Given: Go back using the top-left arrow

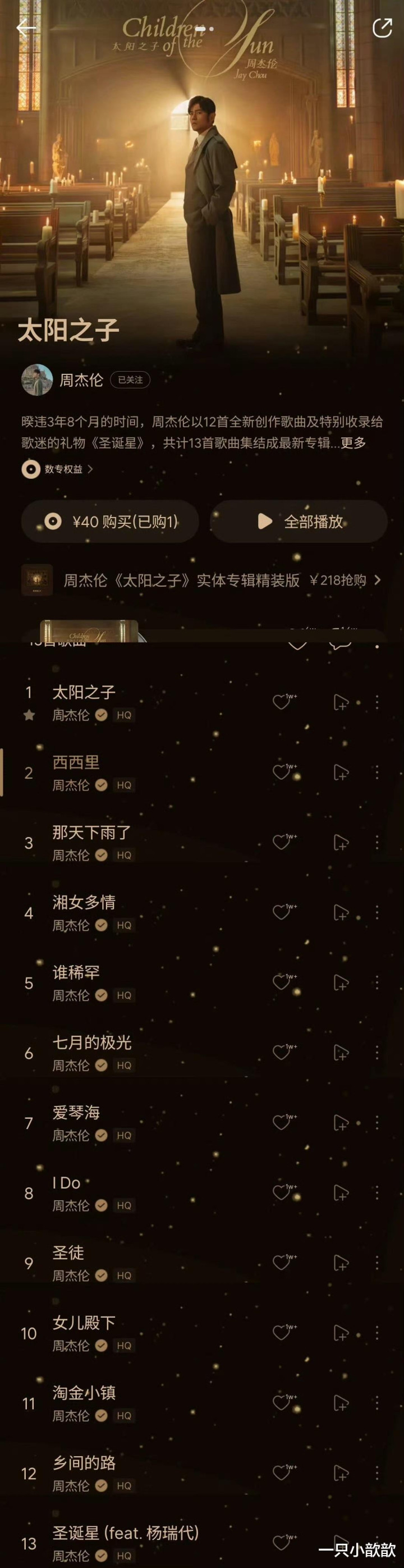Looking at the screenshot, I should point(26,28).
